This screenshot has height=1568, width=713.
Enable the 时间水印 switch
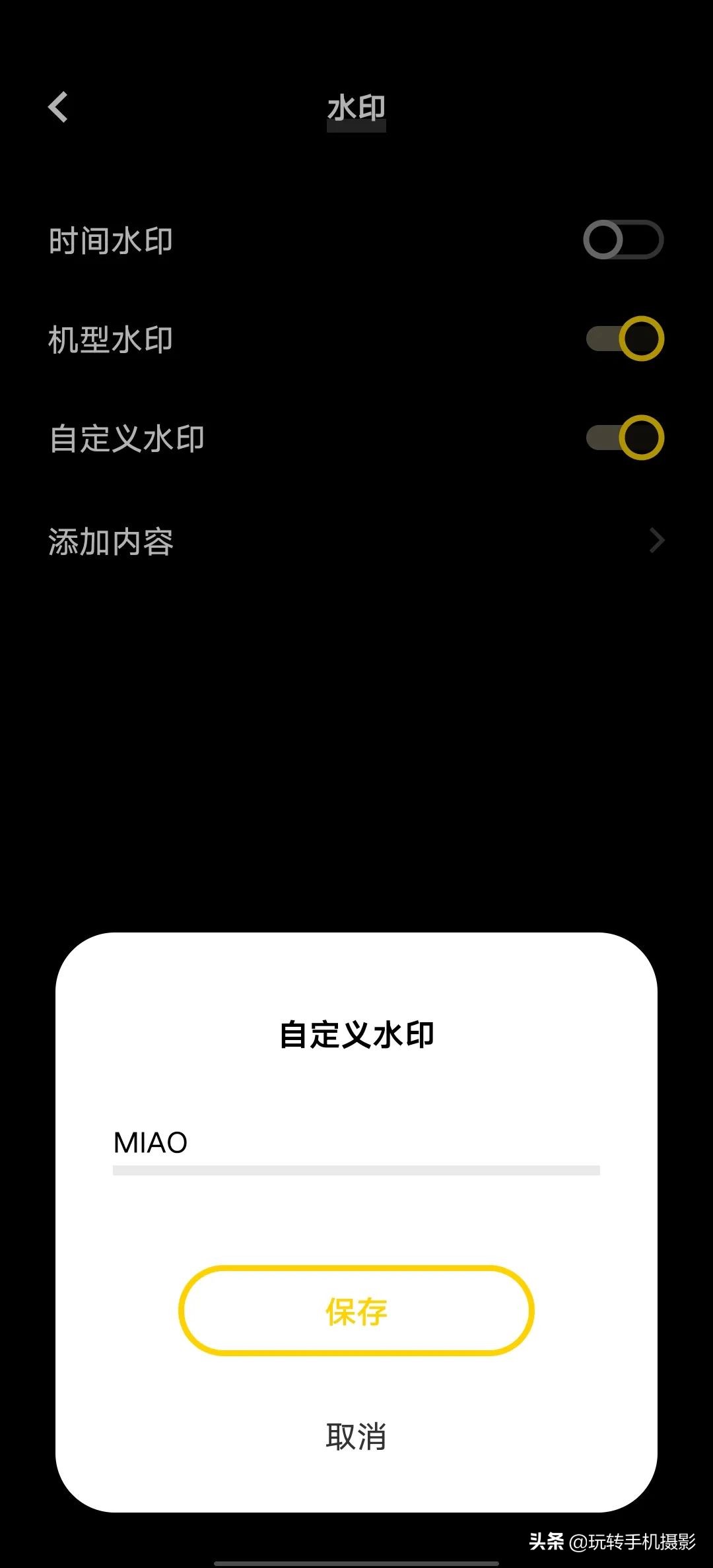[x=623, y=240]
